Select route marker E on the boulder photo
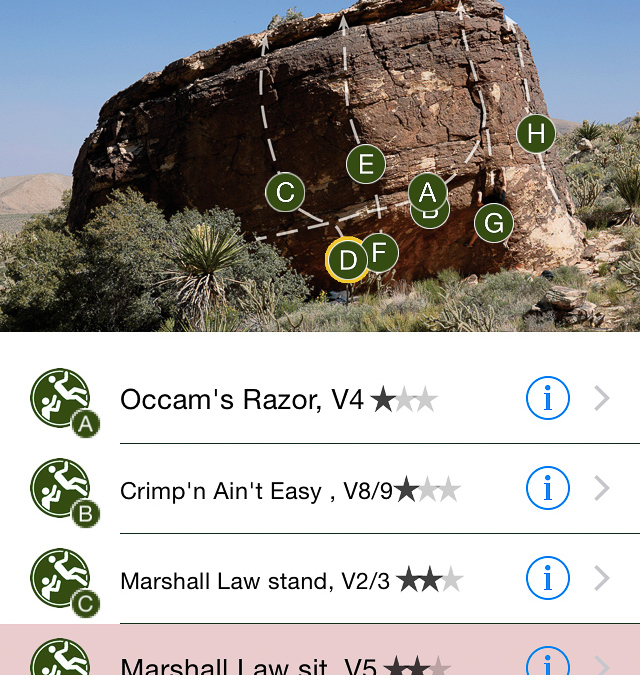Viewport: 640px width, 675px height. pyautogui.click(x=366, y=164)
